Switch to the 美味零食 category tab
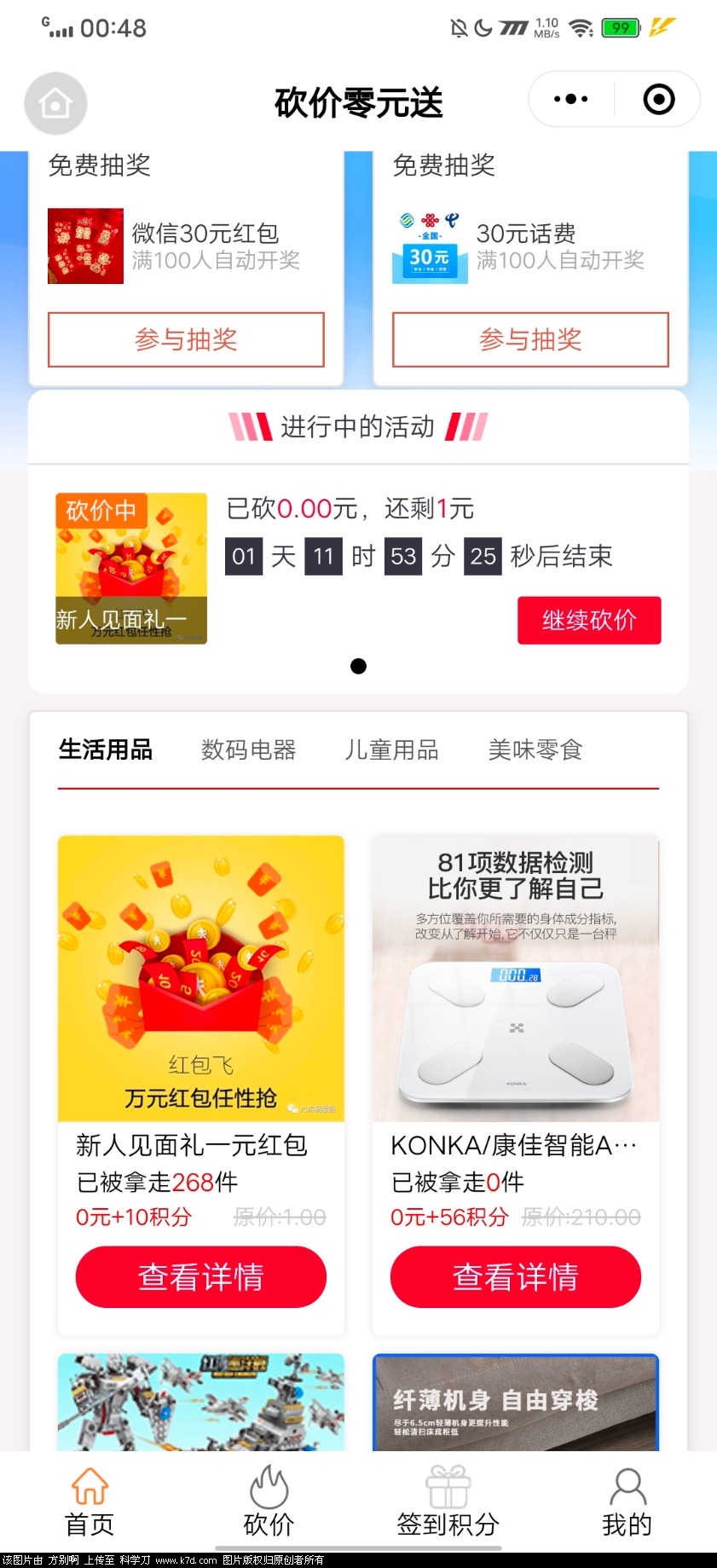 [x=535, y=749]
